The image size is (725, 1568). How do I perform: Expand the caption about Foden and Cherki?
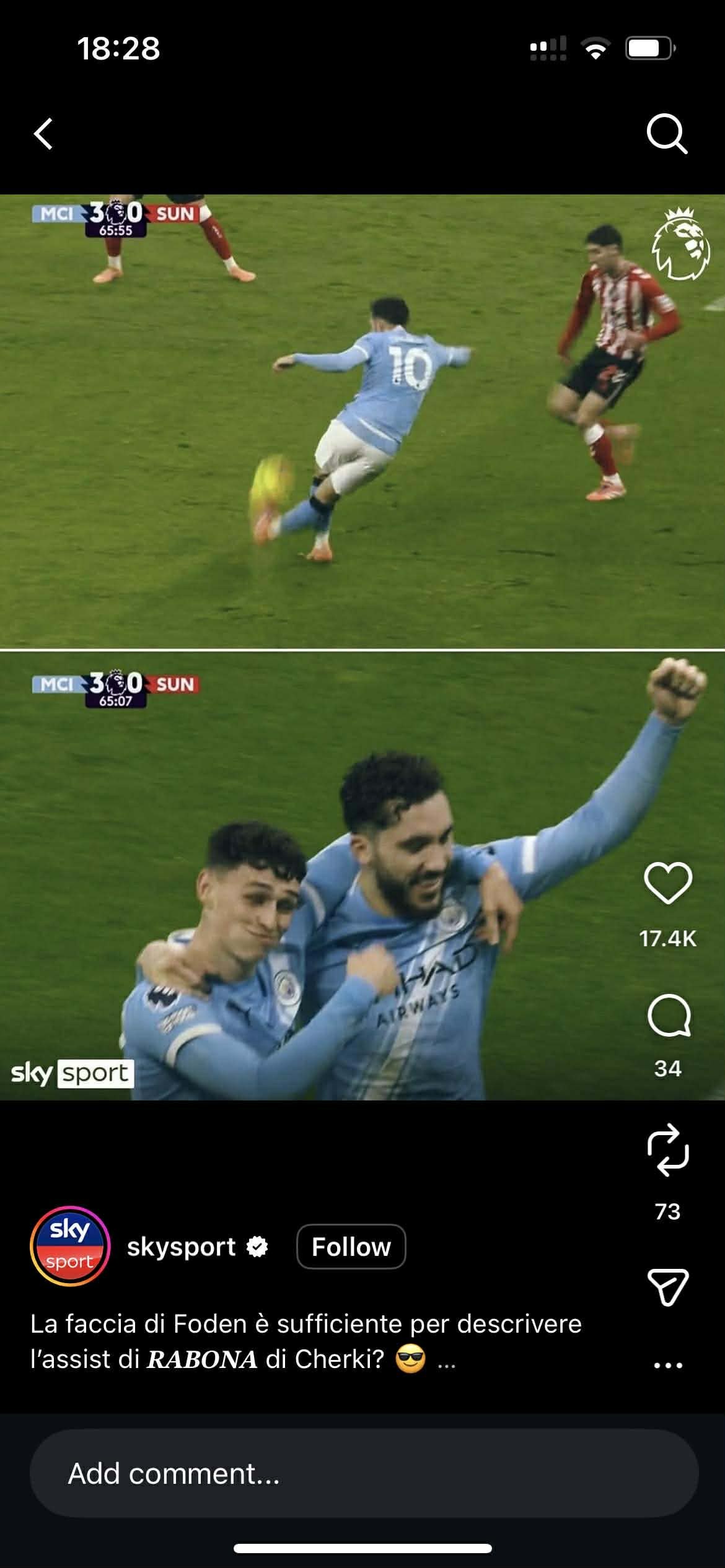(446, 1360)
